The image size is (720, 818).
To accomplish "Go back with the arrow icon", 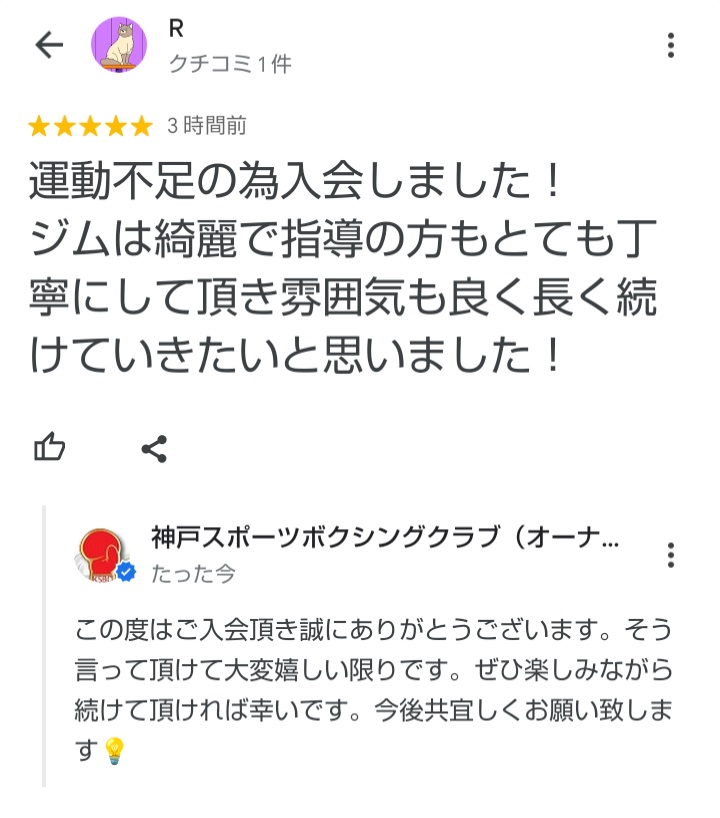I will [x=48, y=45].
